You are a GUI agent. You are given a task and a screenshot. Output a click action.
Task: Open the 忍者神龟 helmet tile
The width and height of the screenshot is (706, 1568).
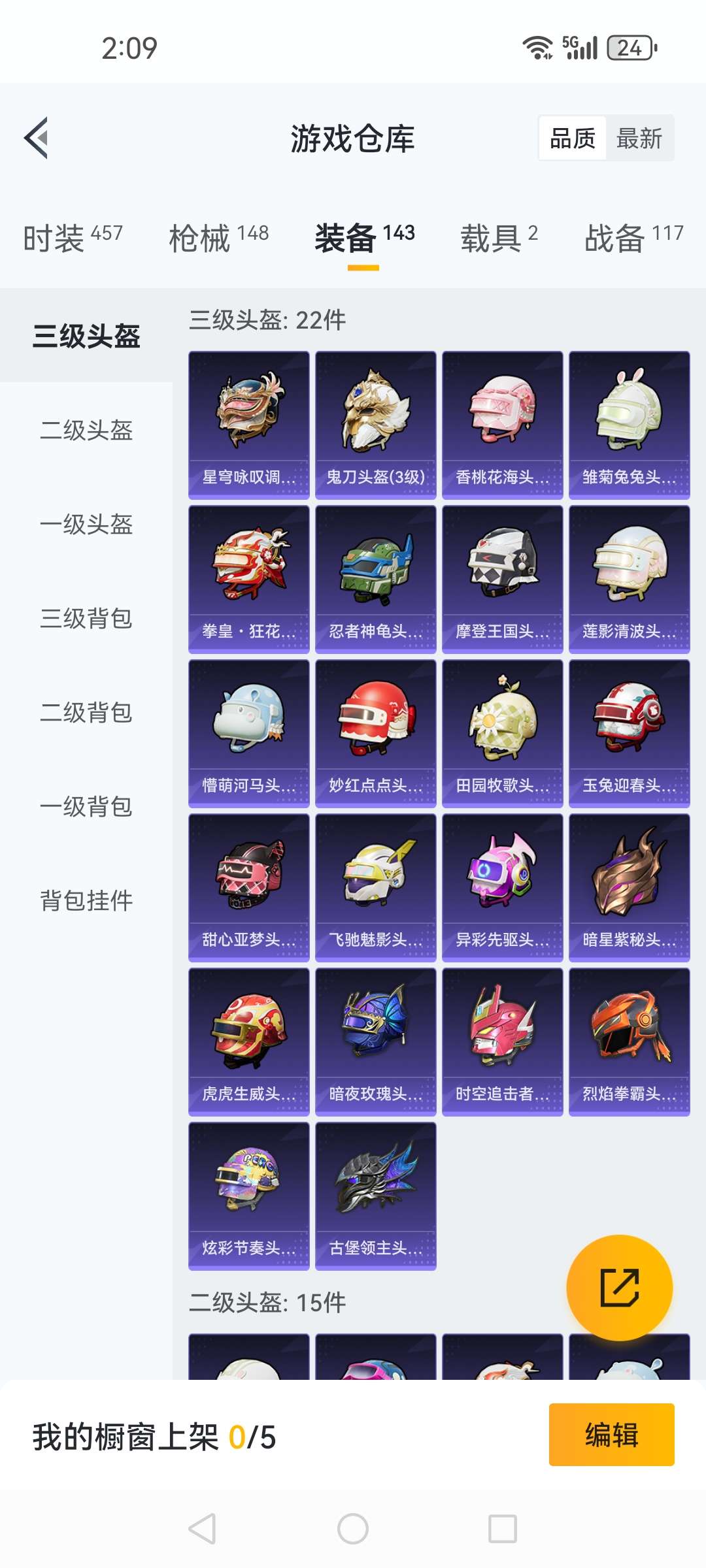(376, 580)
